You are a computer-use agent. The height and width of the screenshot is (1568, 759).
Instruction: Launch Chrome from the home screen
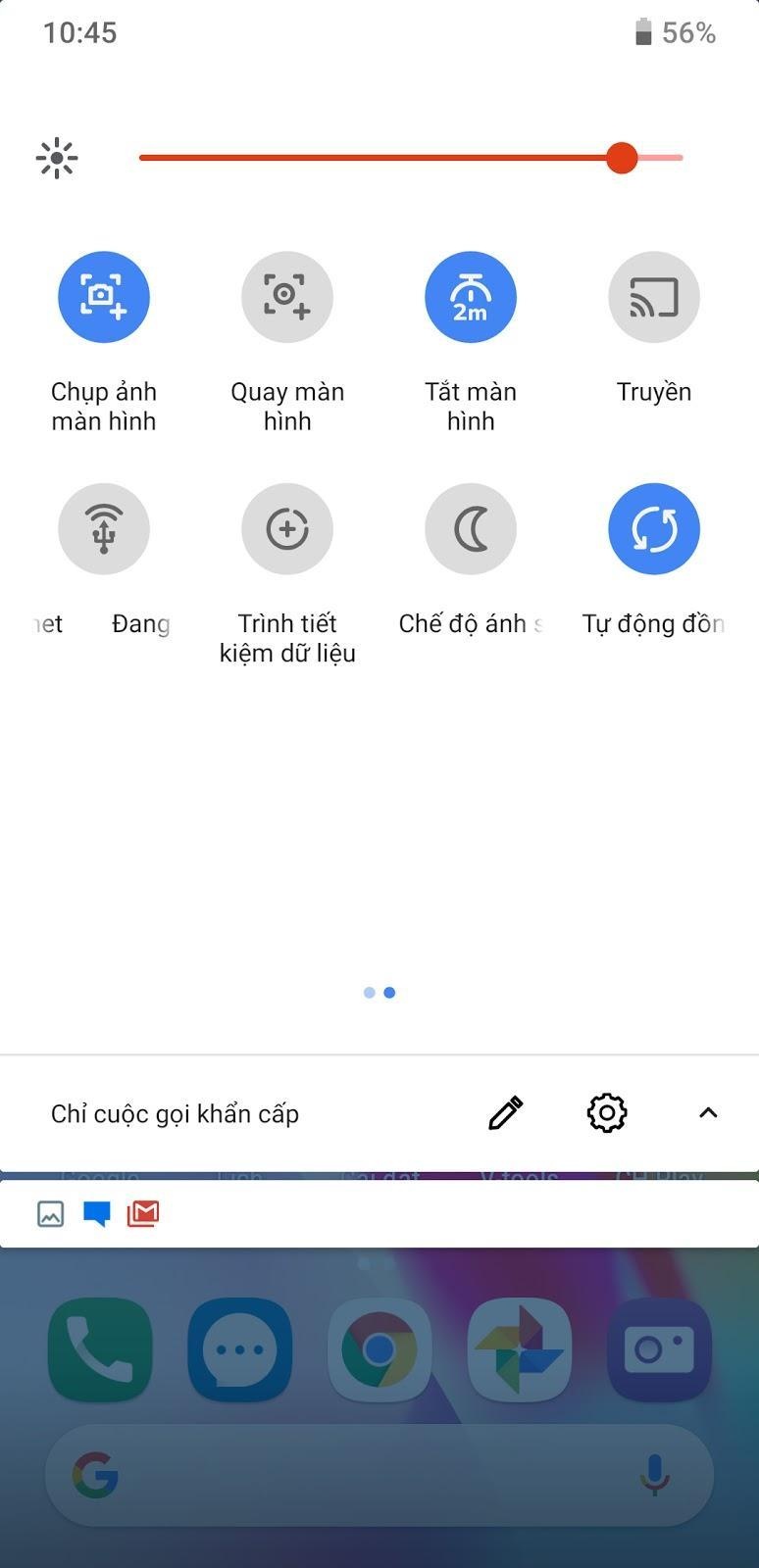379,1348
